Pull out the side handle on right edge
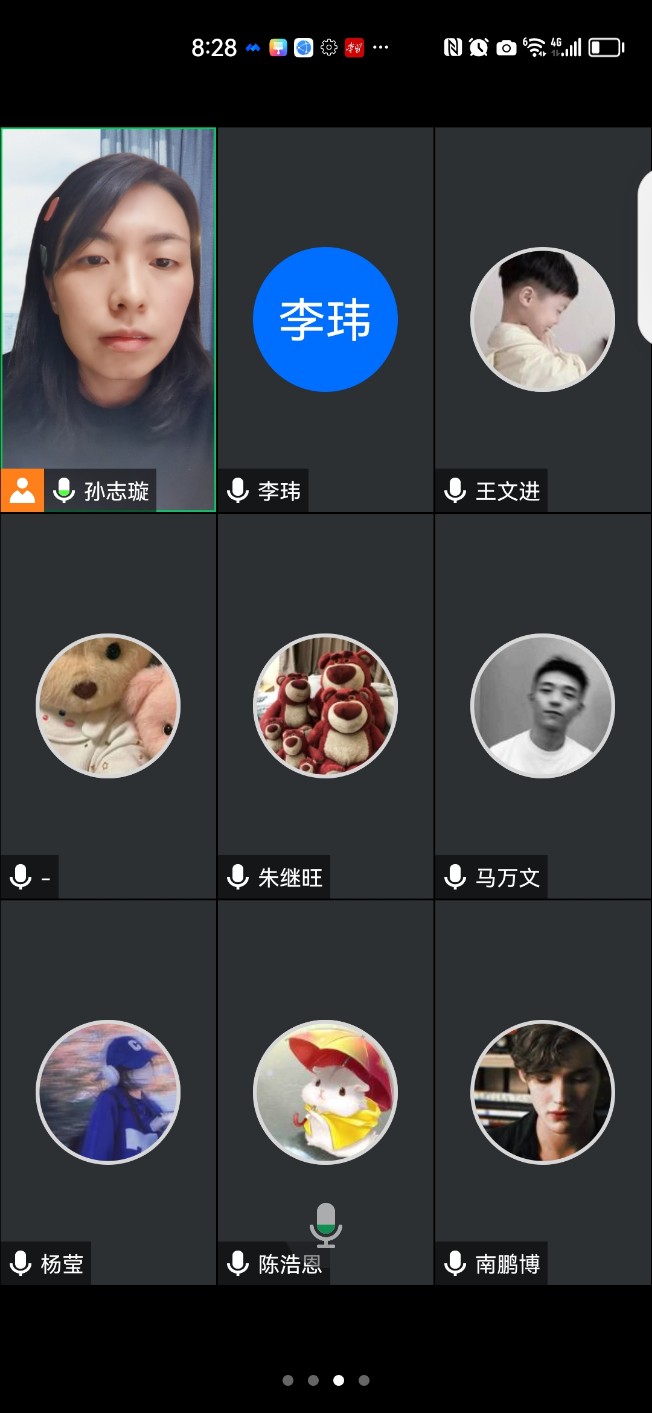 point(645,258)
